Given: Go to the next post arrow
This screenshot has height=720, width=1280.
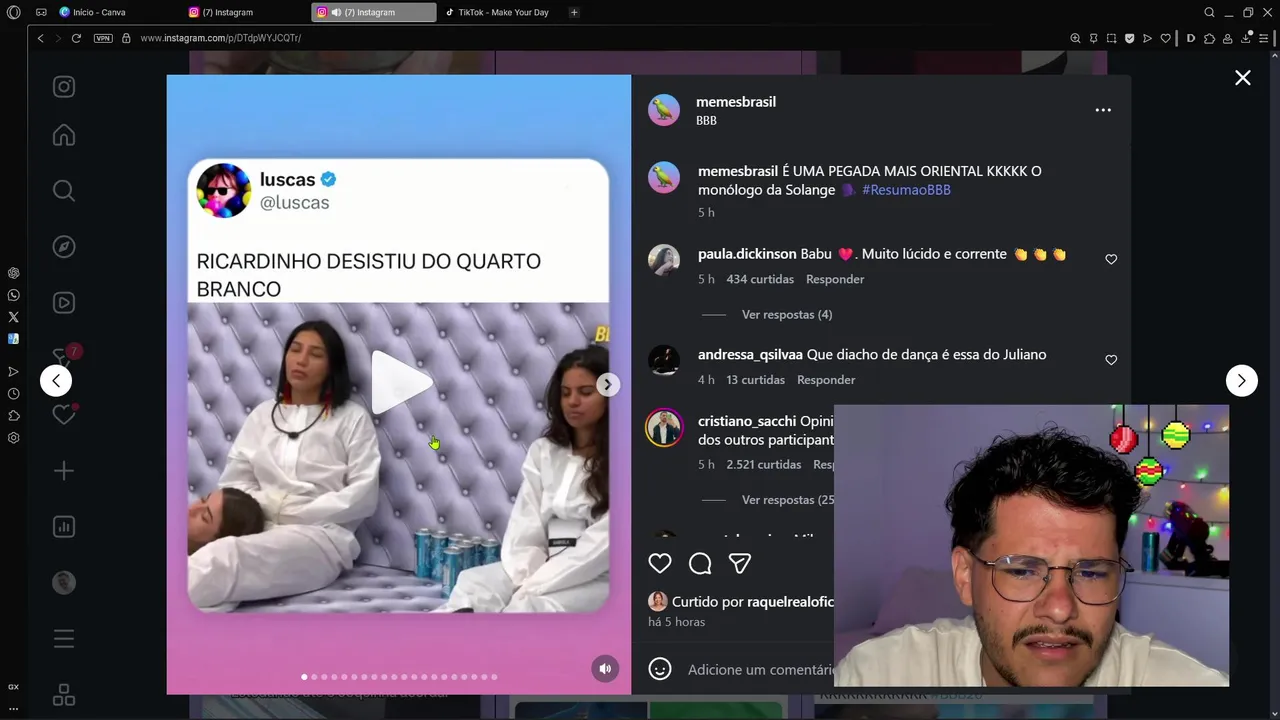Looking at the screenshot, I should [1241, 381].
